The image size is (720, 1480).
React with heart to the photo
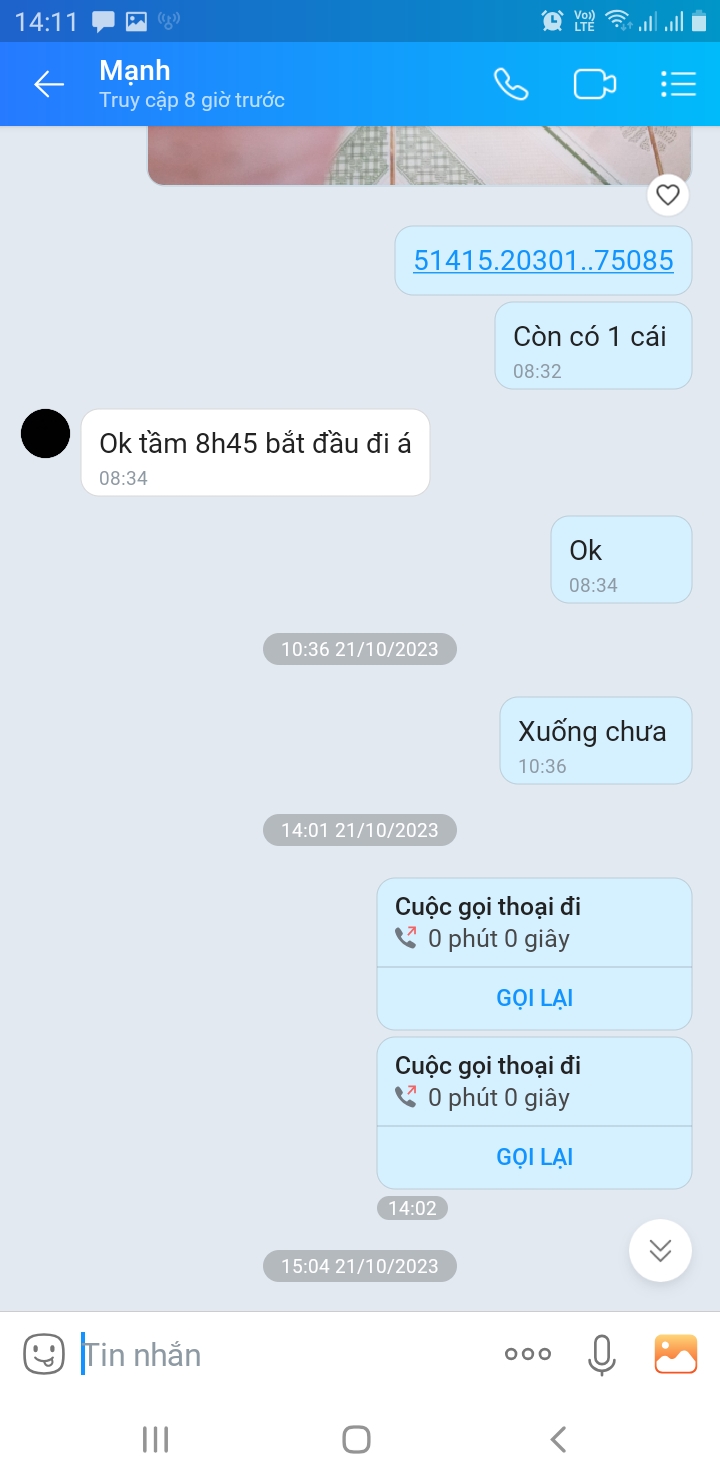click(668, 195)
